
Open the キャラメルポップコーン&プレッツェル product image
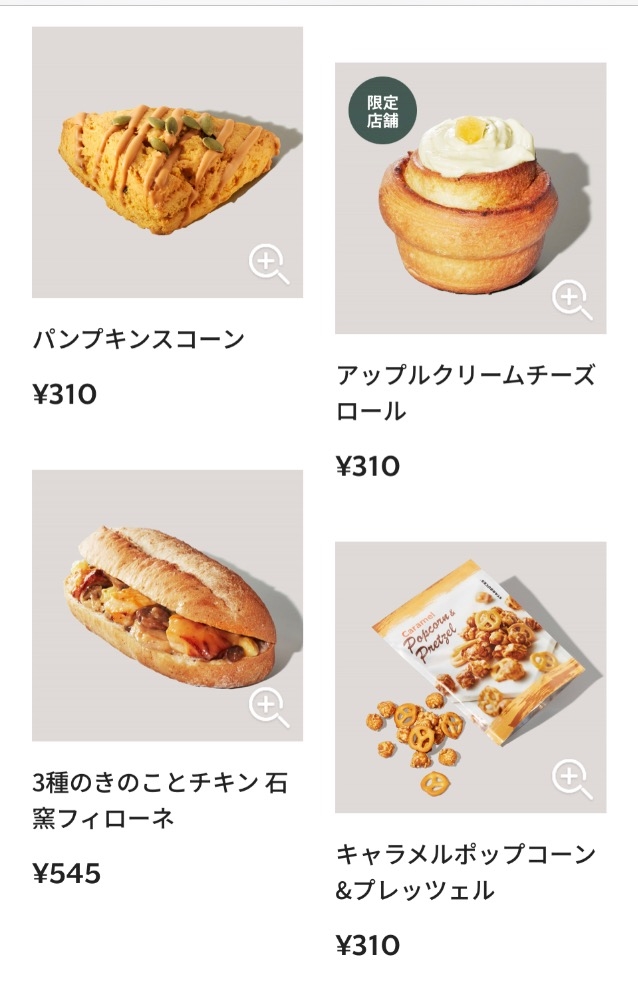point(470,677)
